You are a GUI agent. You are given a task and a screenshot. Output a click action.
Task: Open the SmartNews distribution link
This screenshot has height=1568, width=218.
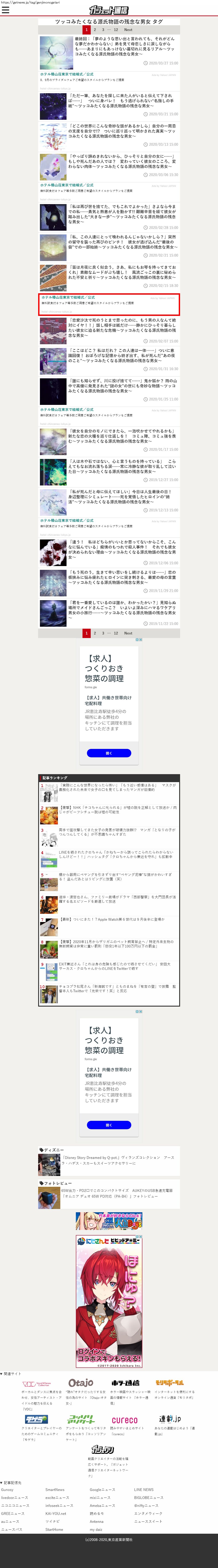tap(55, 1489)
